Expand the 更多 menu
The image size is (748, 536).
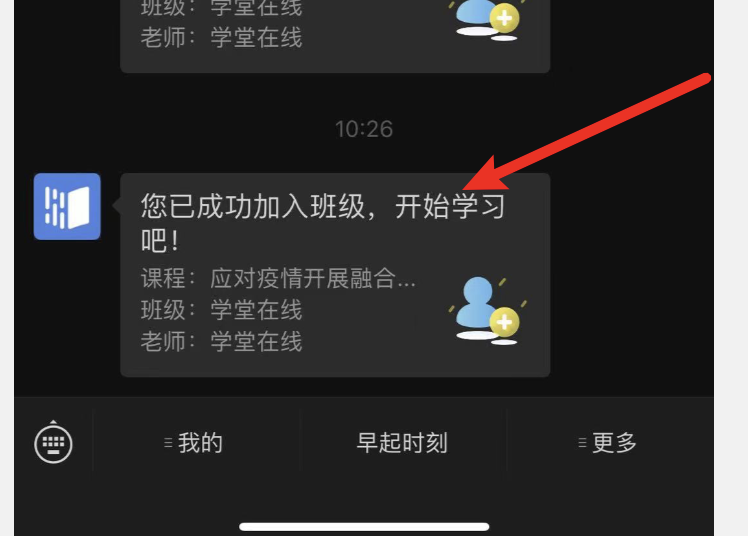click(x=608, y=442)
